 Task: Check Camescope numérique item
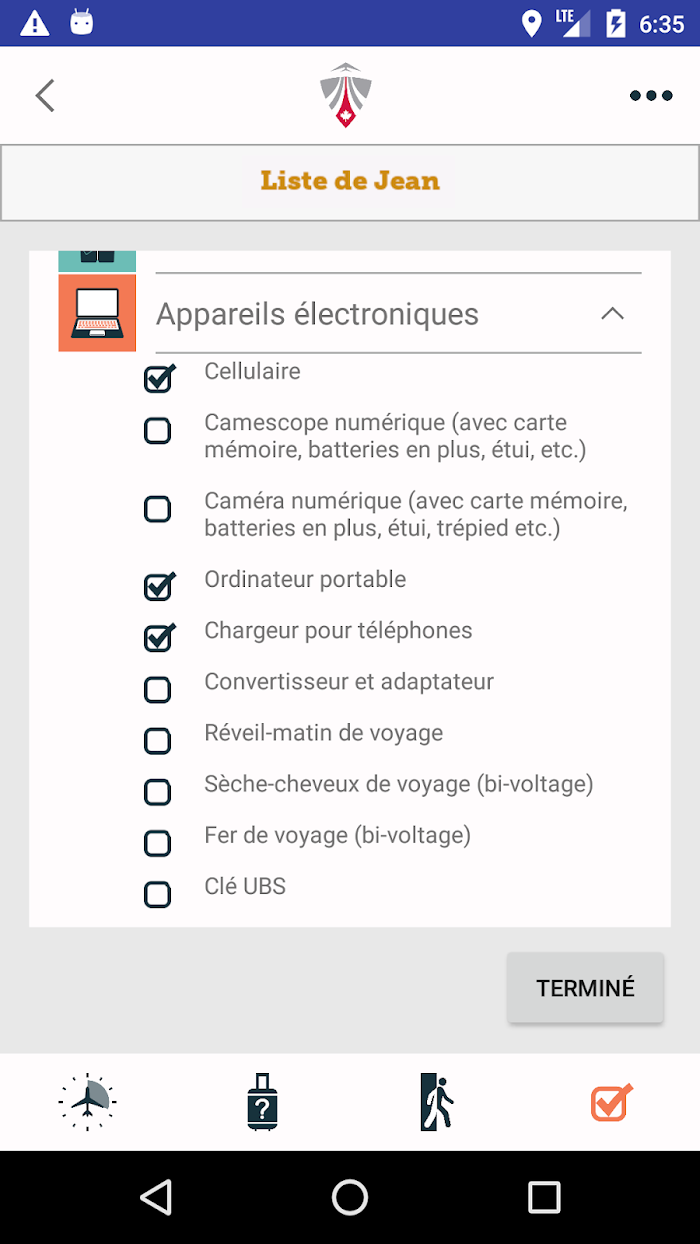point(158,431)
